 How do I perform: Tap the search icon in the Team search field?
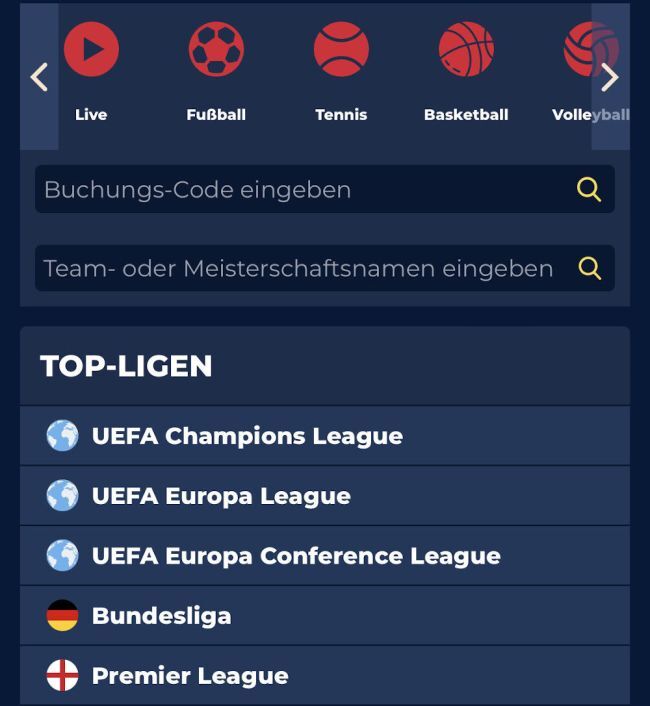tap(589, 269)
